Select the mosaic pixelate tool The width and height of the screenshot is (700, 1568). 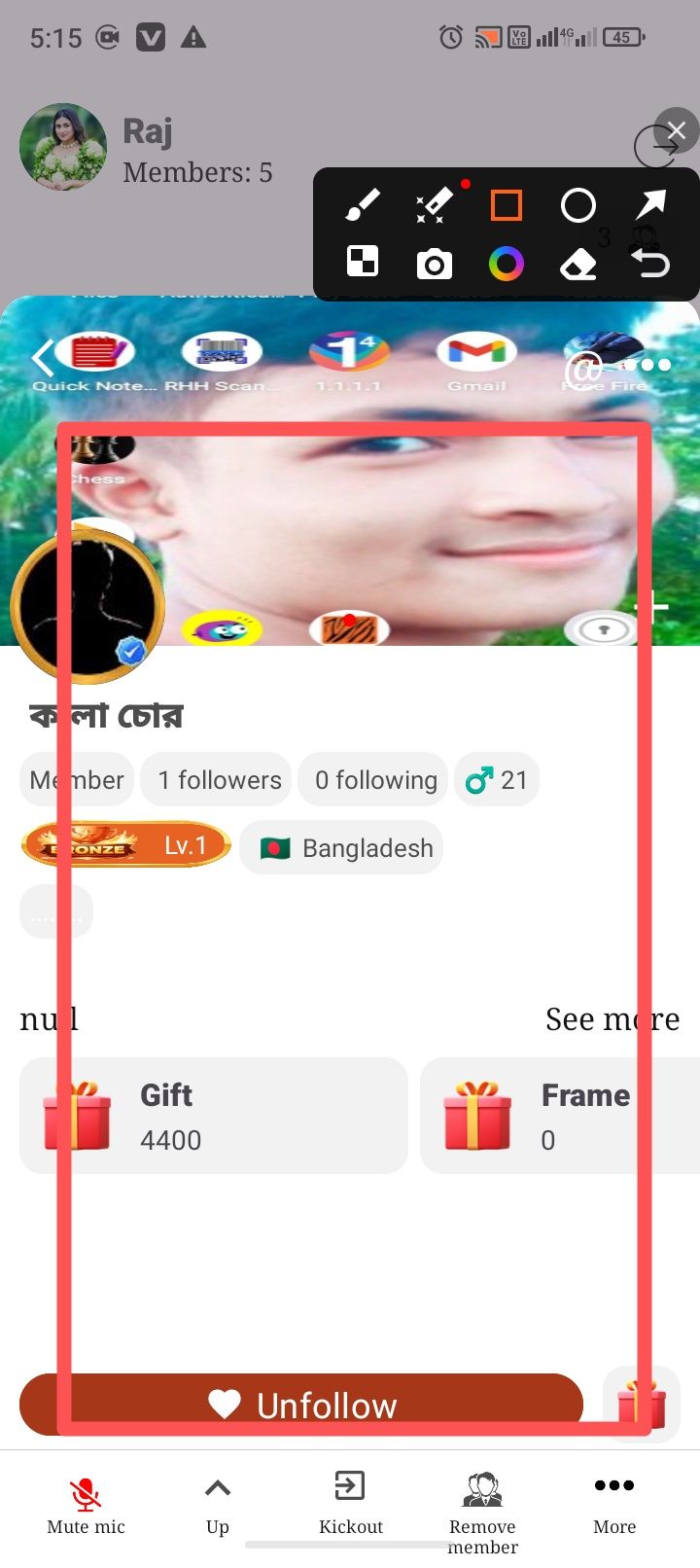[363, 262]
